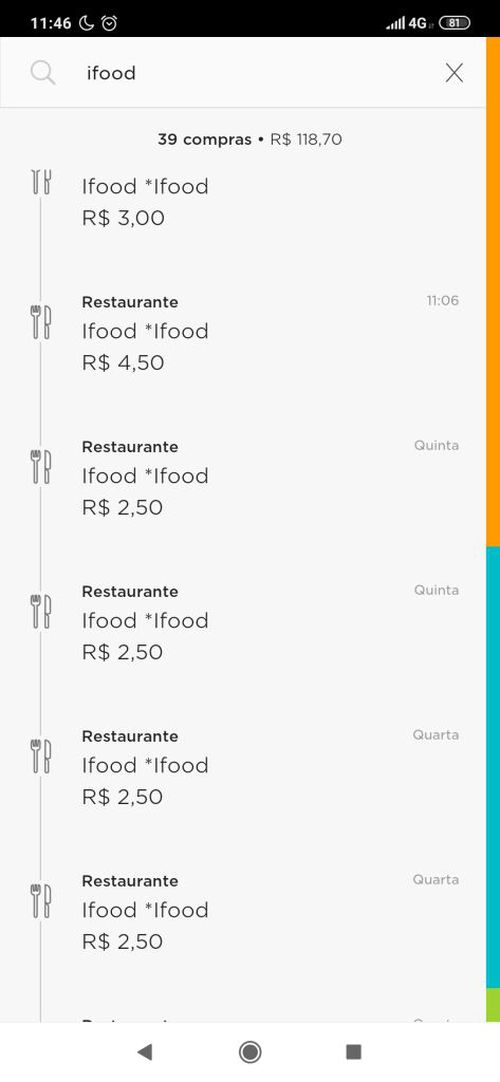This screenshot has width=500, height=1082.
Task: Clear the ifood search text
Action: (x=454, y=72)
